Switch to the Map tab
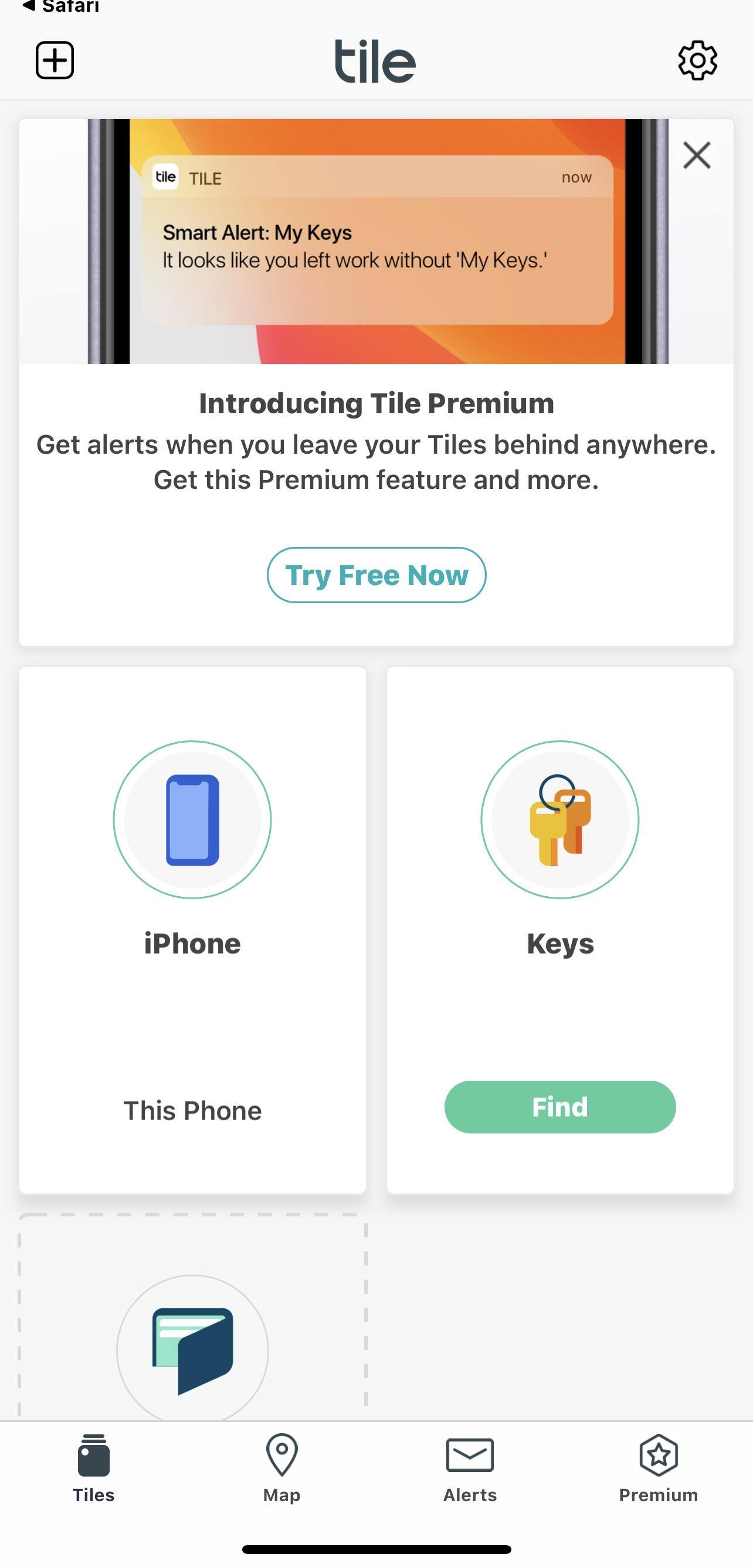753x1568 pixels. (x=281, y=1468)
